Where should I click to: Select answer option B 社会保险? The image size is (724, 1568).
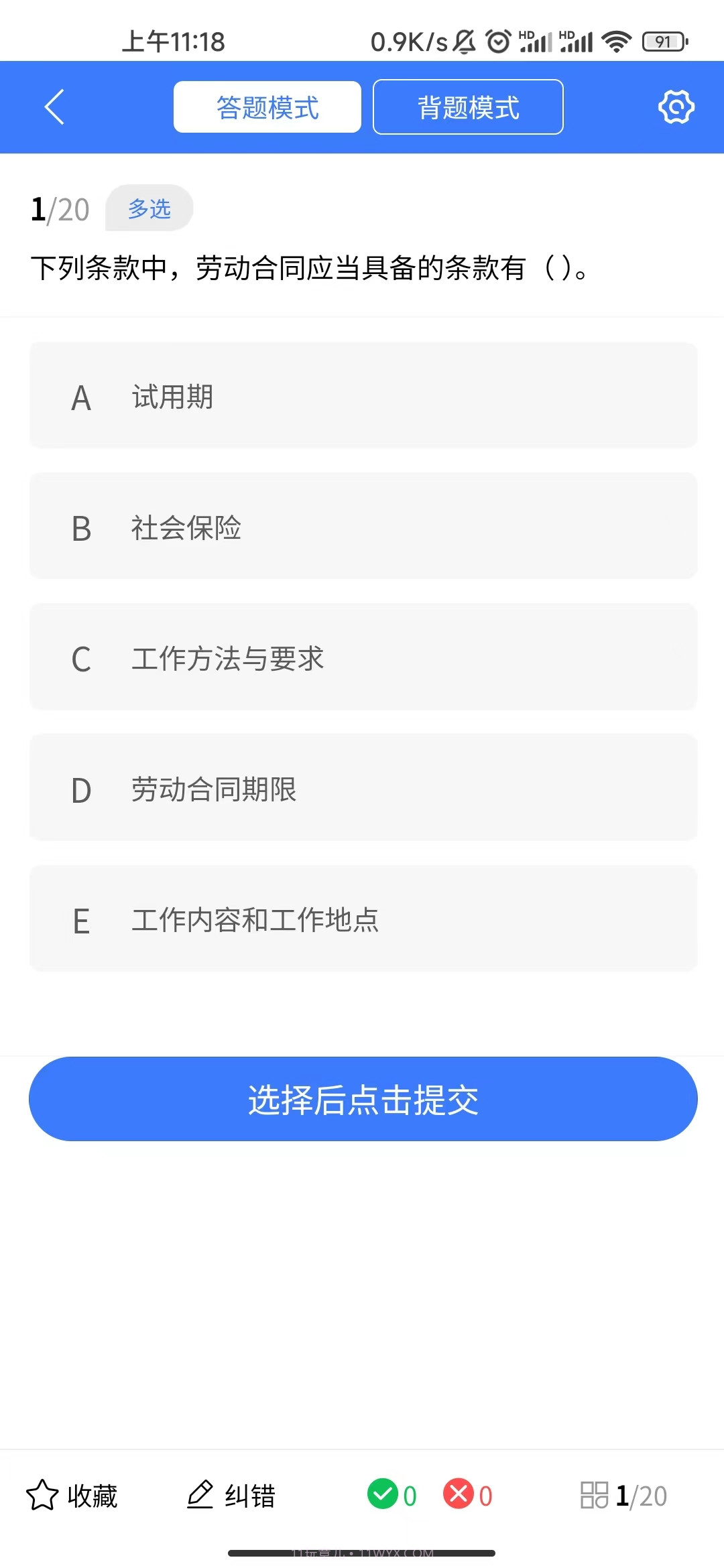(x=362, y=526)
